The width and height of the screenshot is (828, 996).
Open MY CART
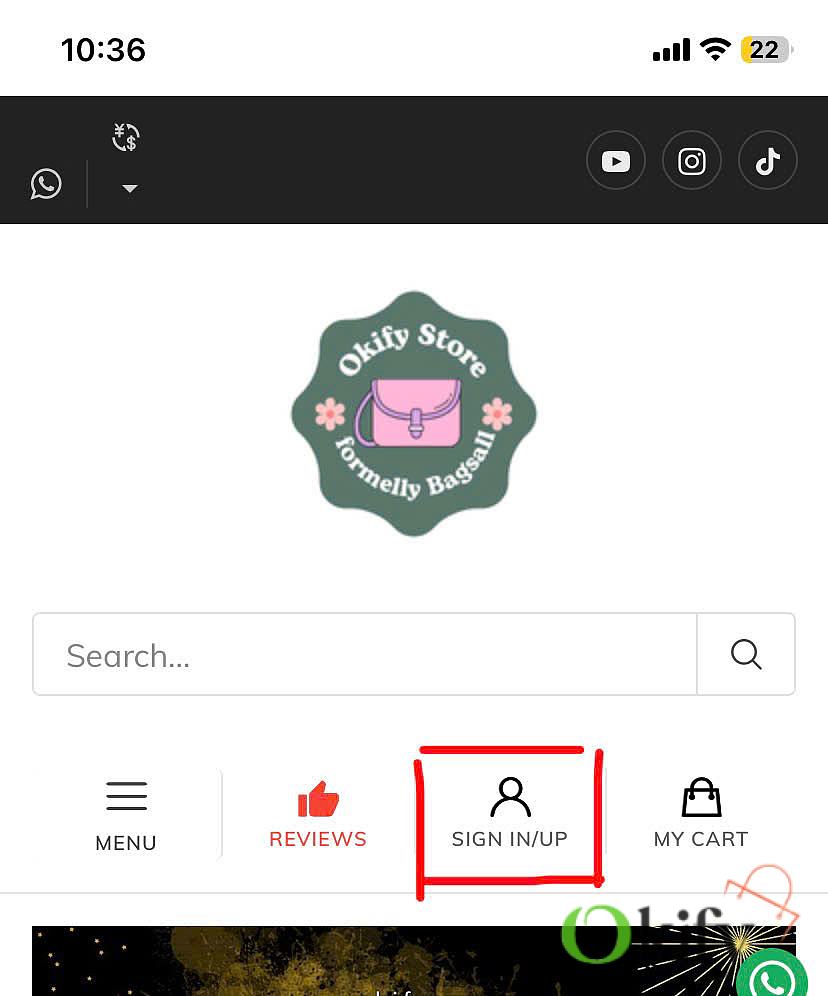click(700, 815)
